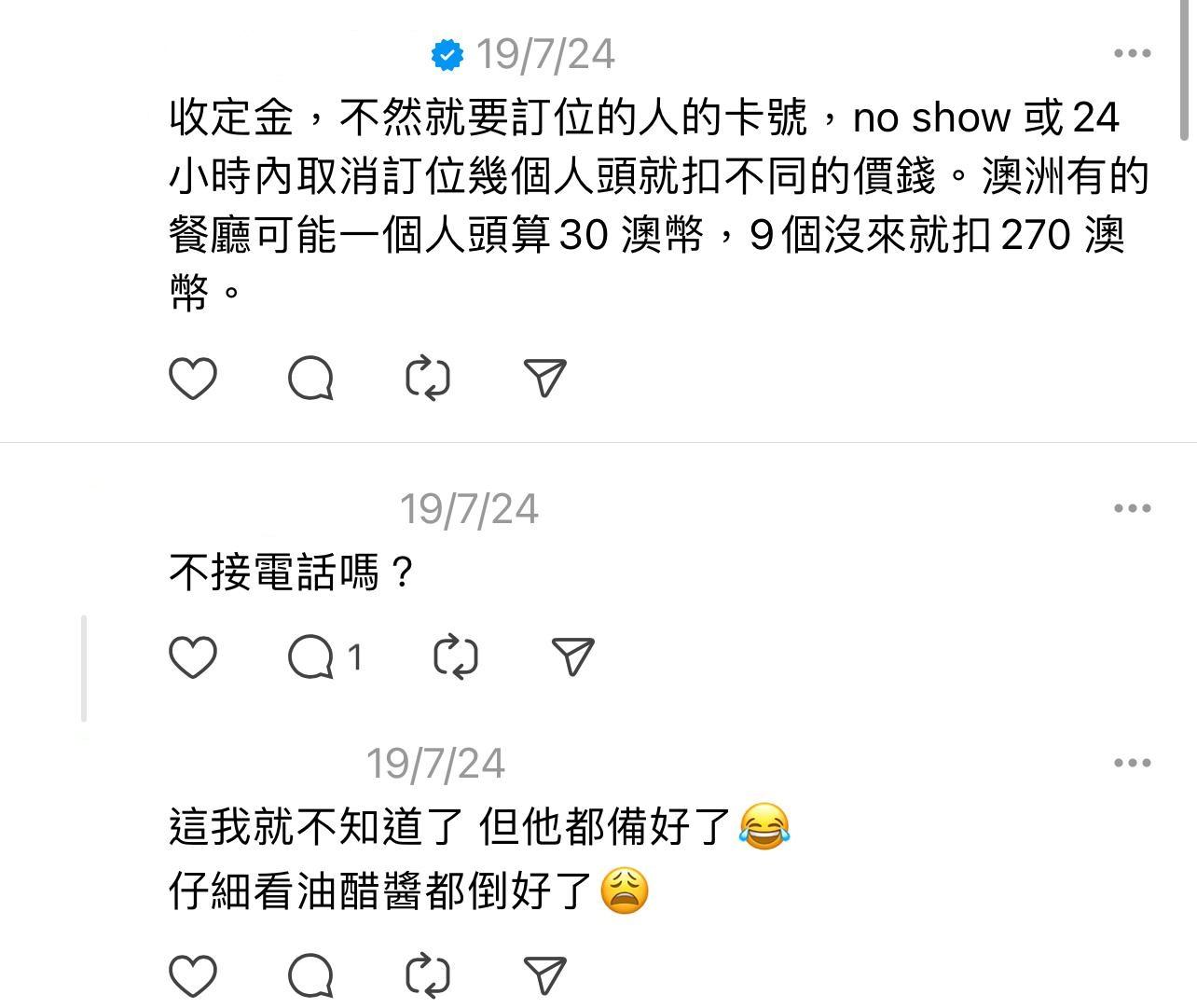The width and height of the screenshot is (1197, 1008).
Task: Open three-dot menu on 油醋醬 reply
Action: coord(1132,763)
